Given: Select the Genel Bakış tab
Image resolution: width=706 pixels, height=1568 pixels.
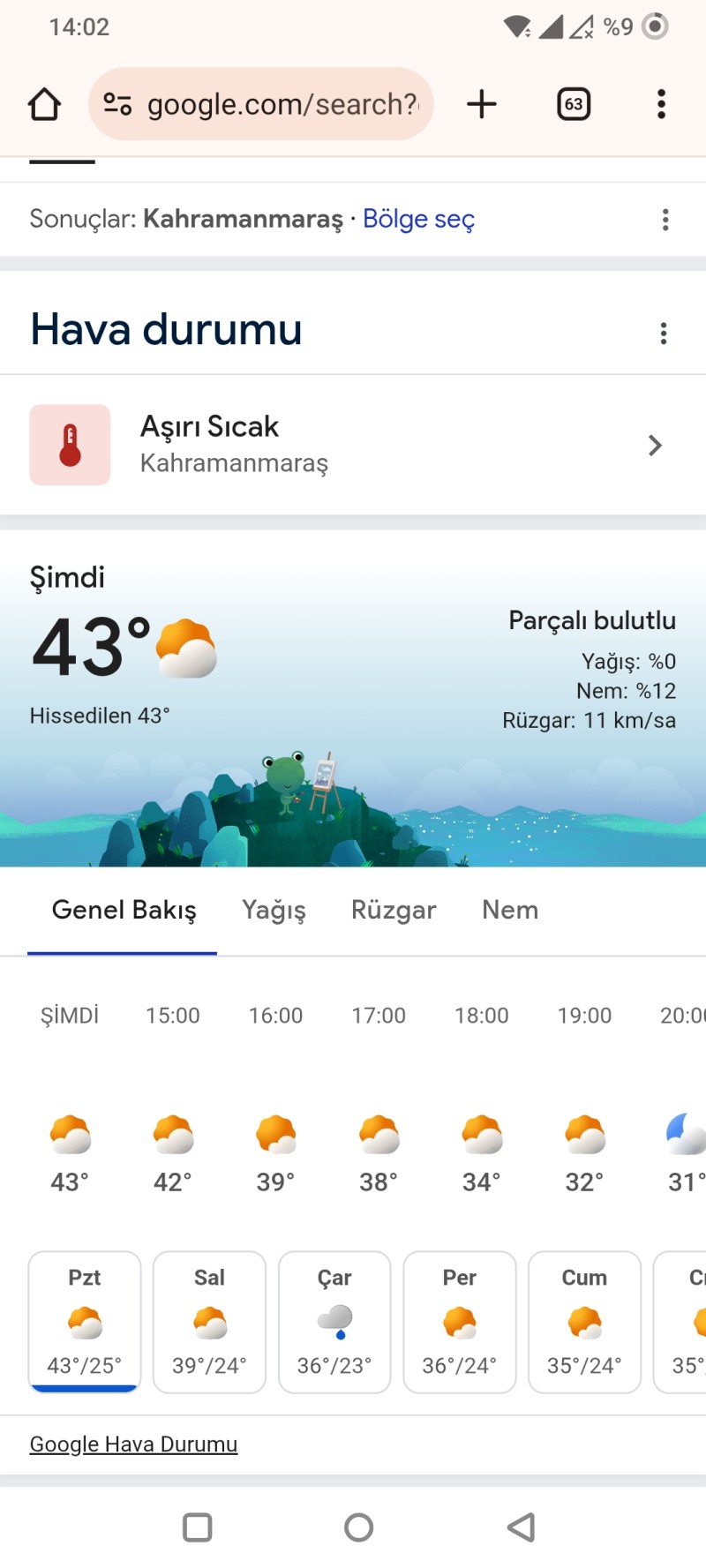Looking at the screenshot, I should pyautogui.click(x=124, y=910).
